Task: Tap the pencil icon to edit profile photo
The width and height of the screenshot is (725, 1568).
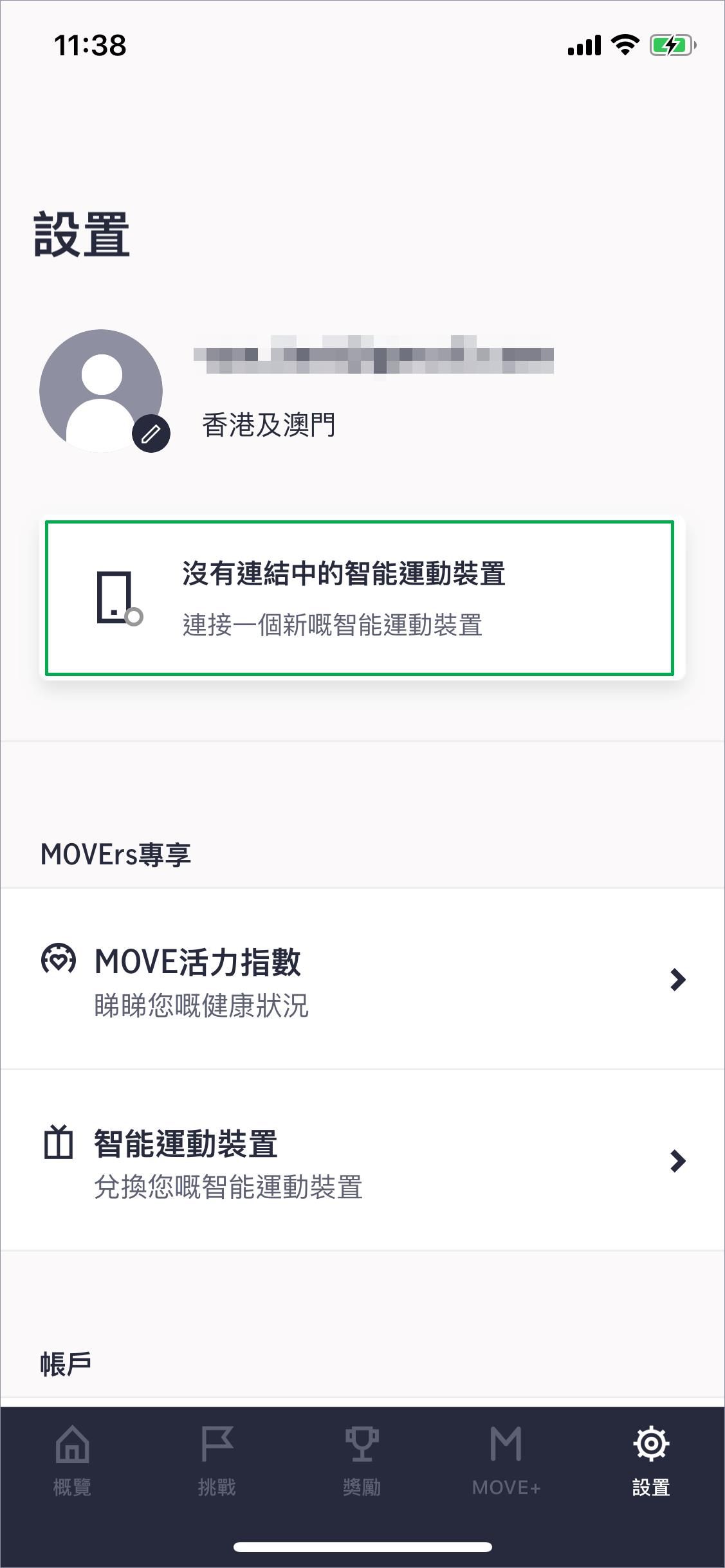Action: 151,434
